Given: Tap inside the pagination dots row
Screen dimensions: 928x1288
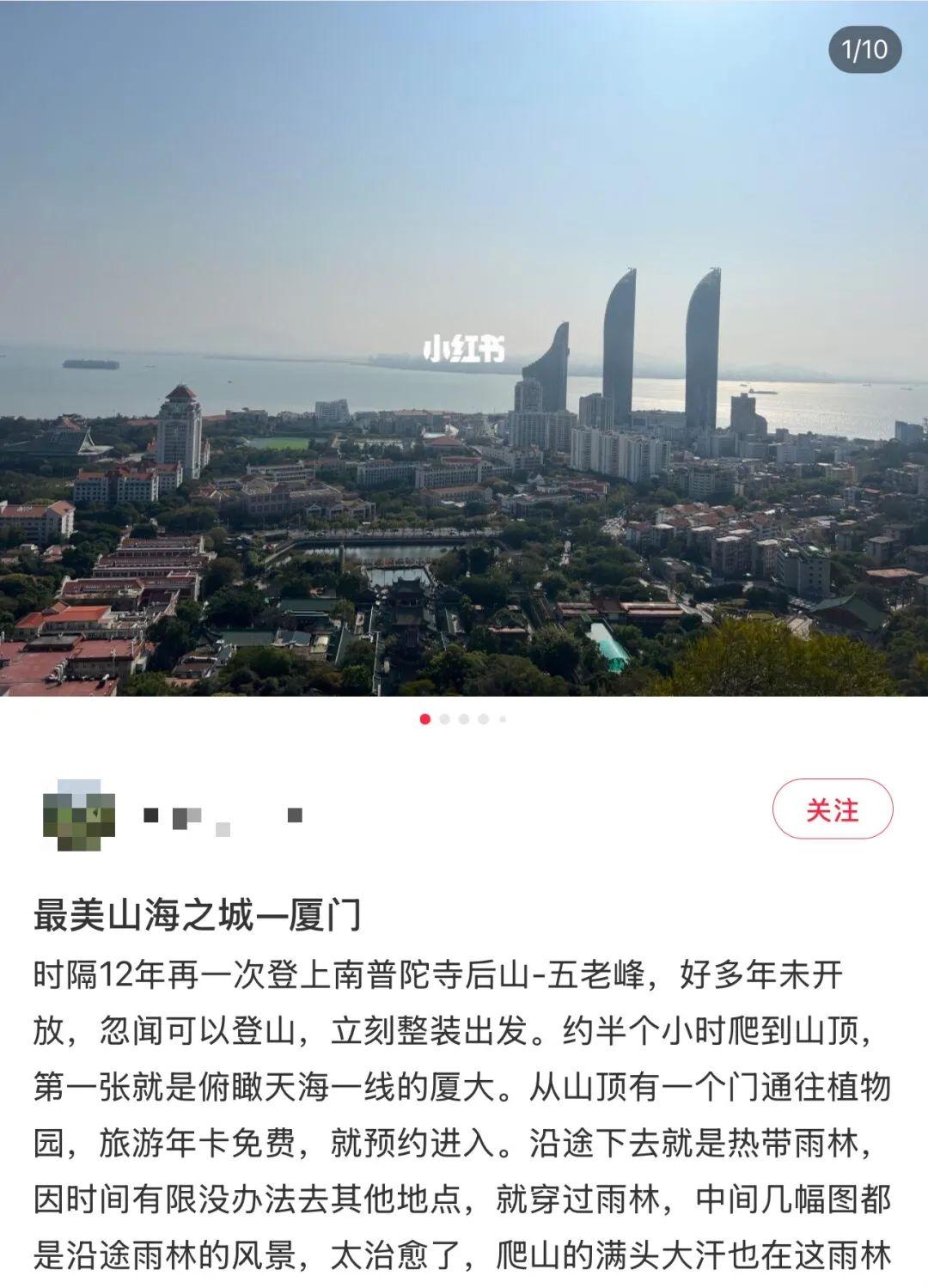Looking at the screenshot, I should [464, 719].
